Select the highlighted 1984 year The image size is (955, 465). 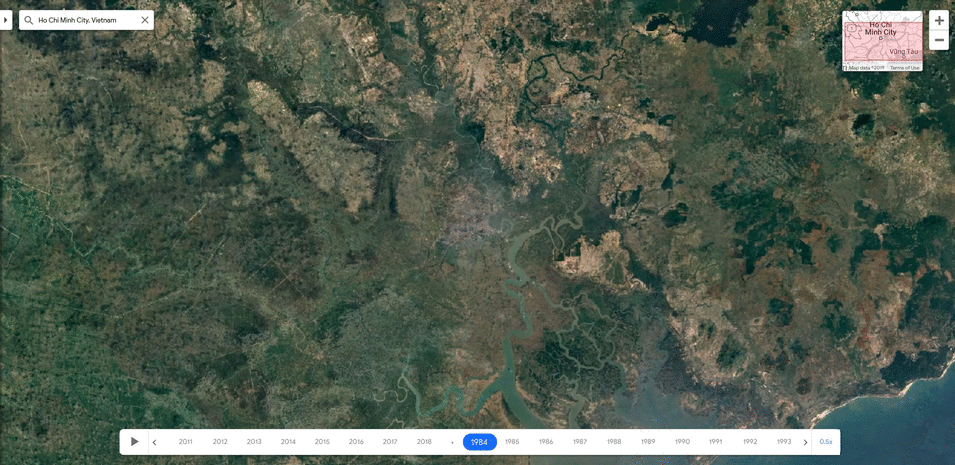(479, 442)
